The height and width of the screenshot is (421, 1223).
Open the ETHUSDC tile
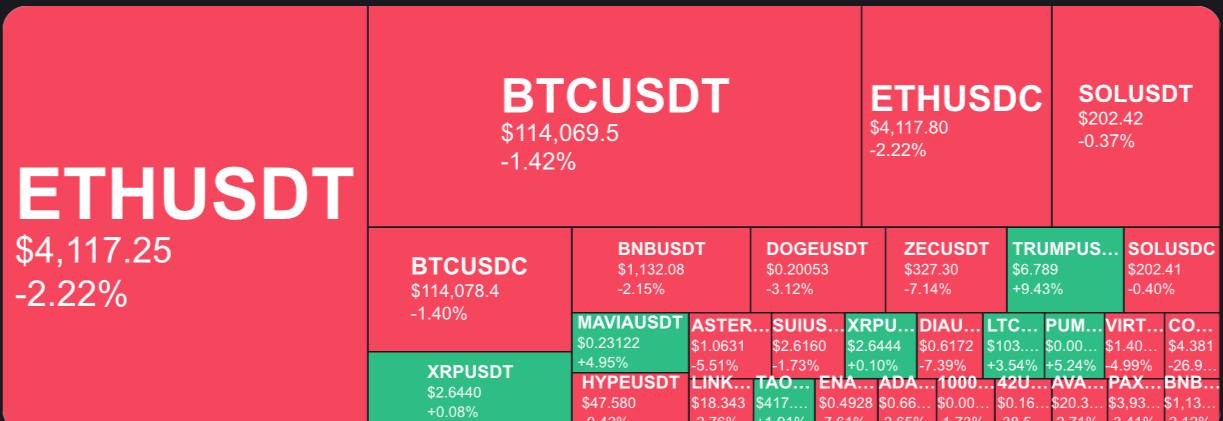click(956, 117)
